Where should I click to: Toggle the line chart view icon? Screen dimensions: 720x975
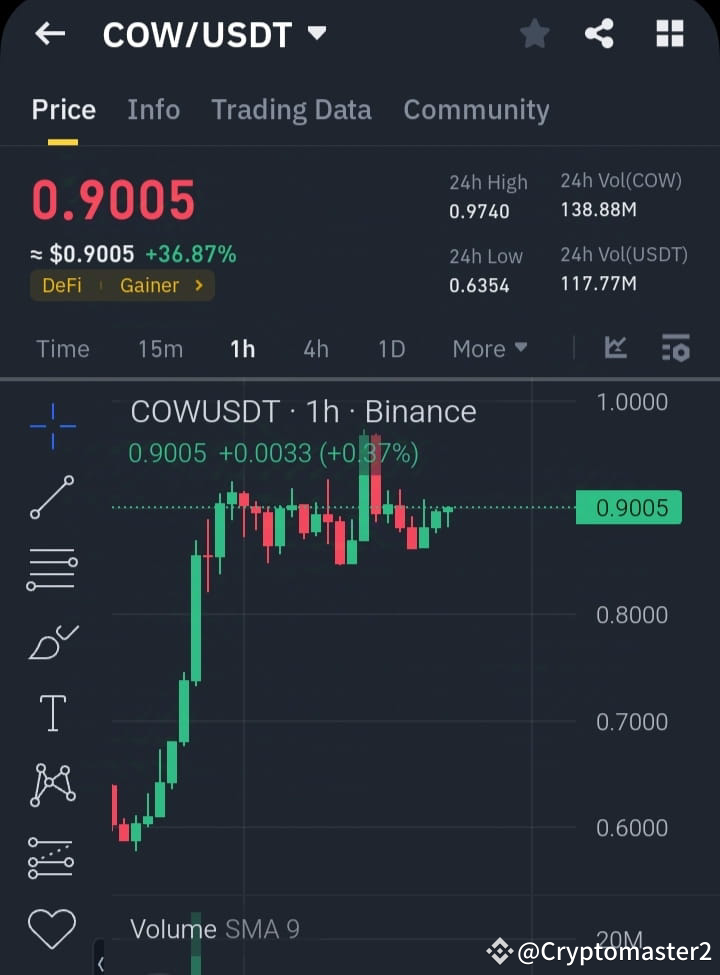click(616, 349)
